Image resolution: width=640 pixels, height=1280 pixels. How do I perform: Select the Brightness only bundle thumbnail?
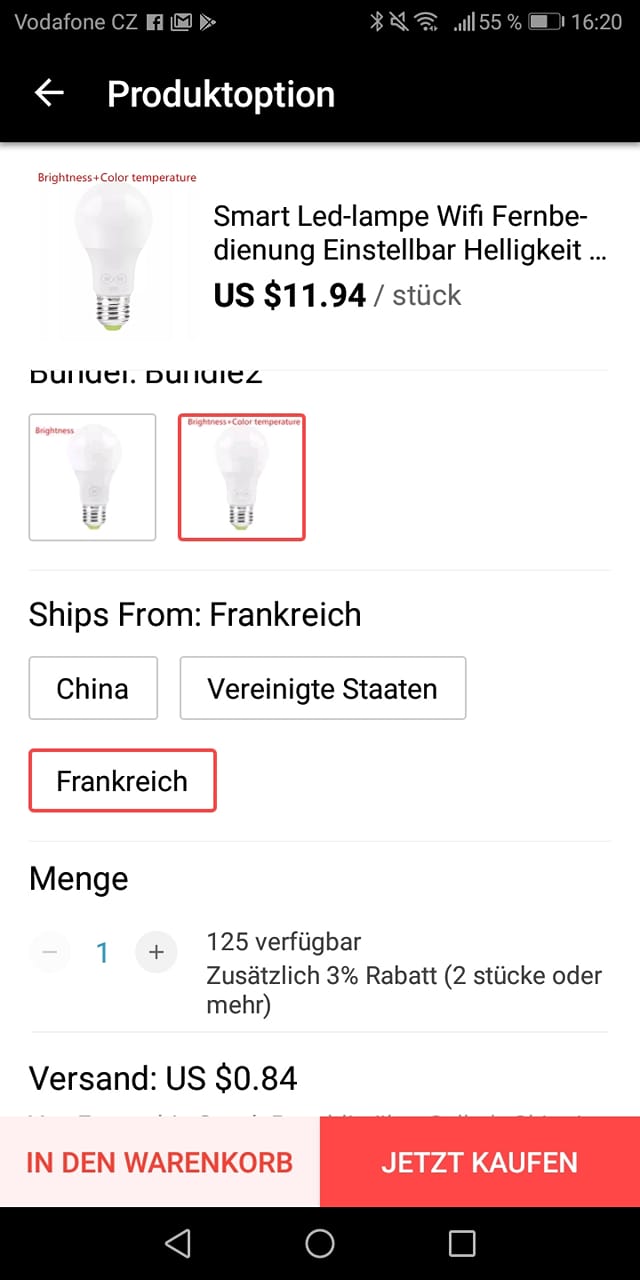point(92,477)
